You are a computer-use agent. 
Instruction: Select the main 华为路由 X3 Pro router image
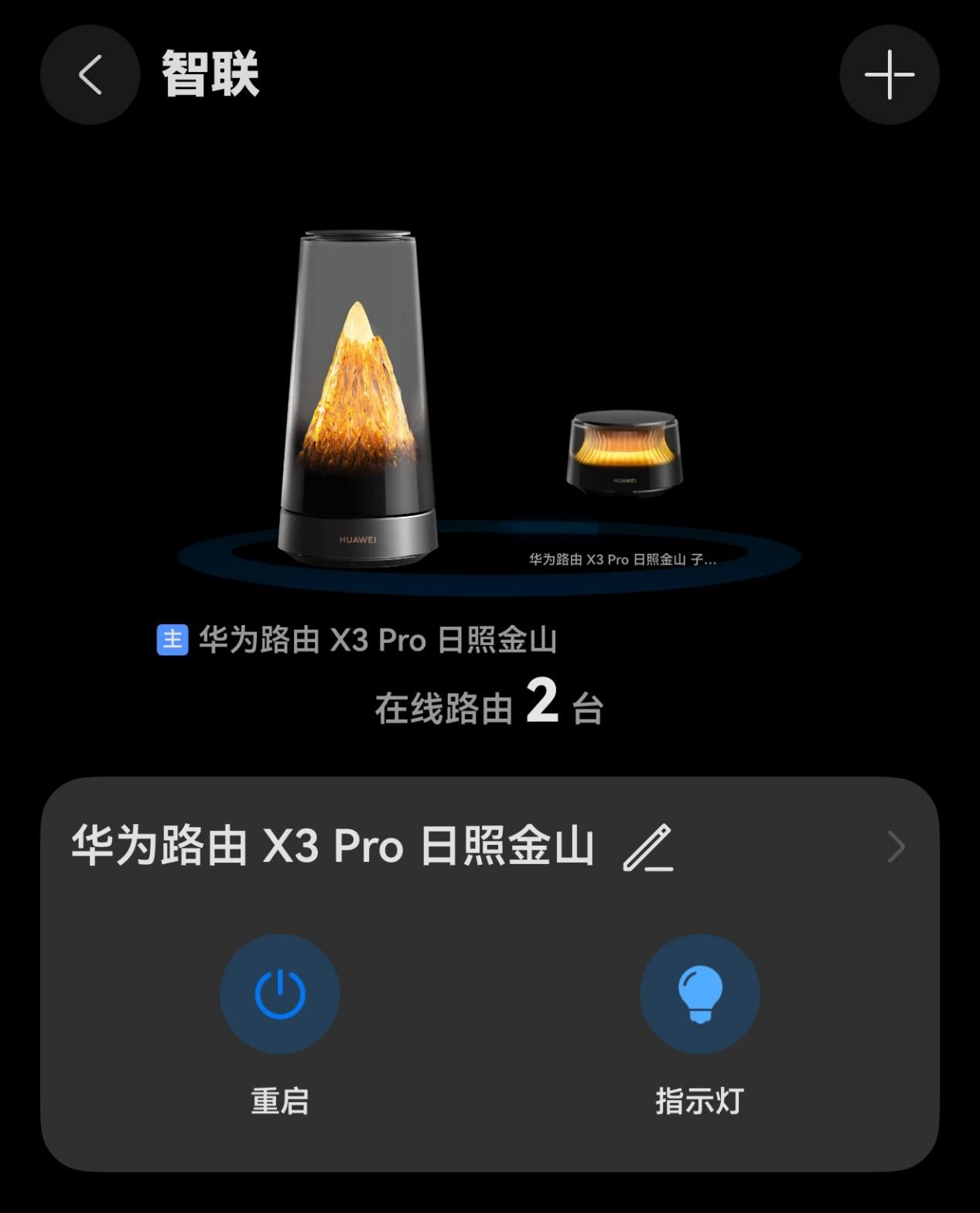tap(357, 398)
